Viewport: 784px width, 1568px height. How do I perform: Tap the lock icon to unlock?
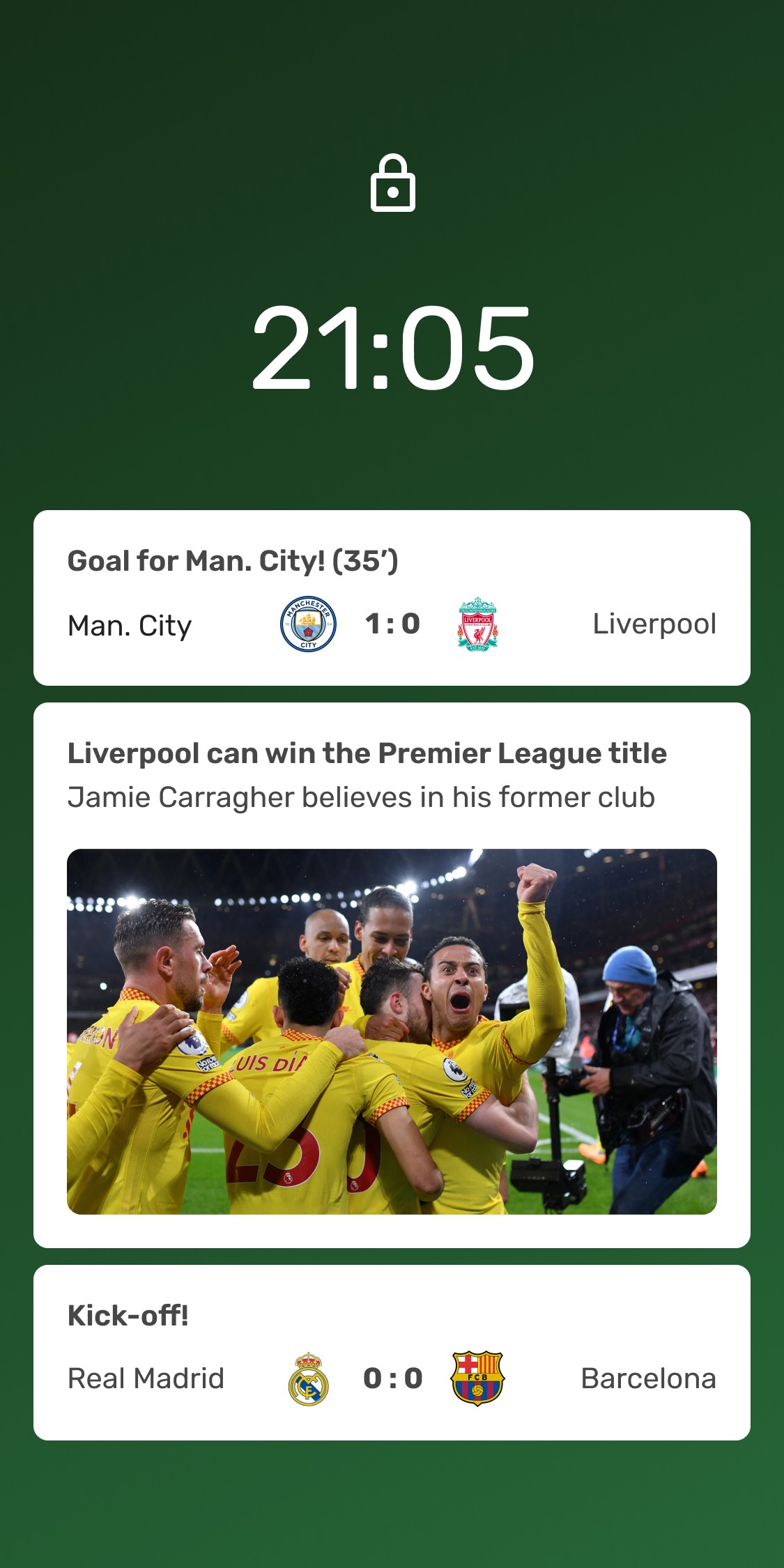[x=392, y=183]
